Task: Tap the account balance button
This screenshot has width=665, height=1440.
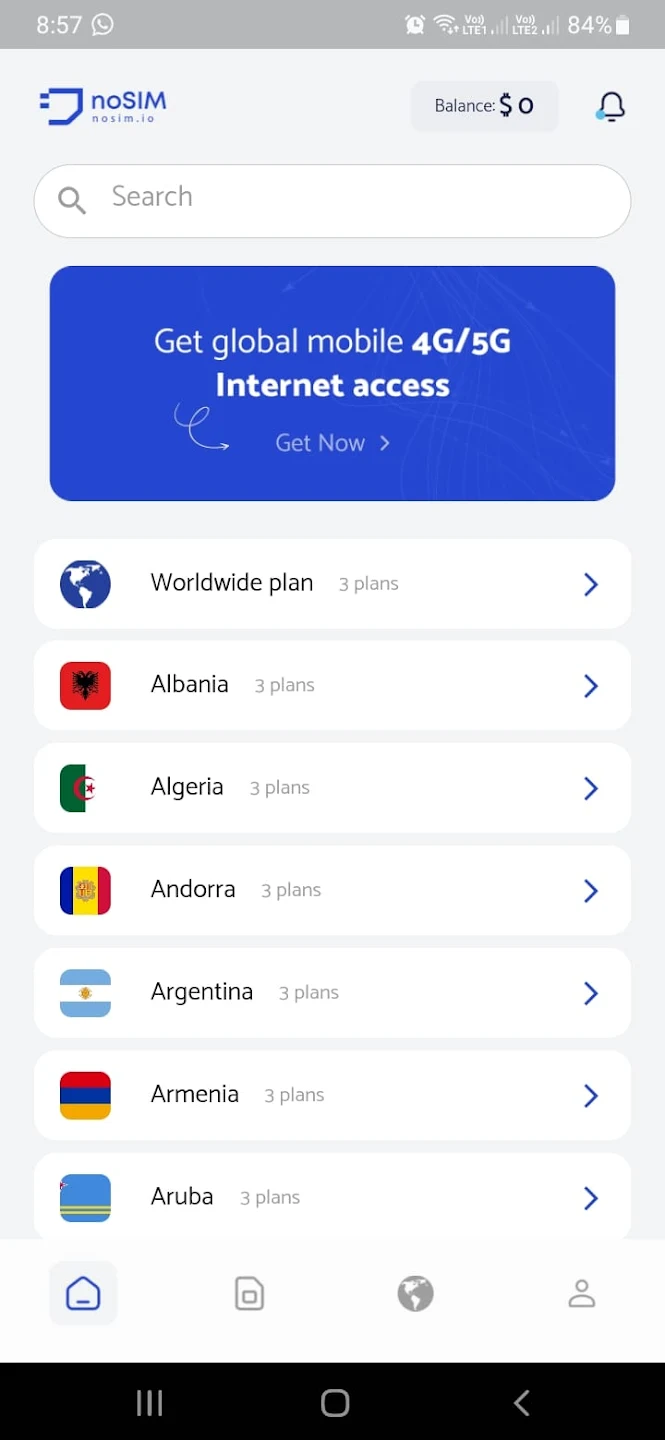Action: pos(484,106)
